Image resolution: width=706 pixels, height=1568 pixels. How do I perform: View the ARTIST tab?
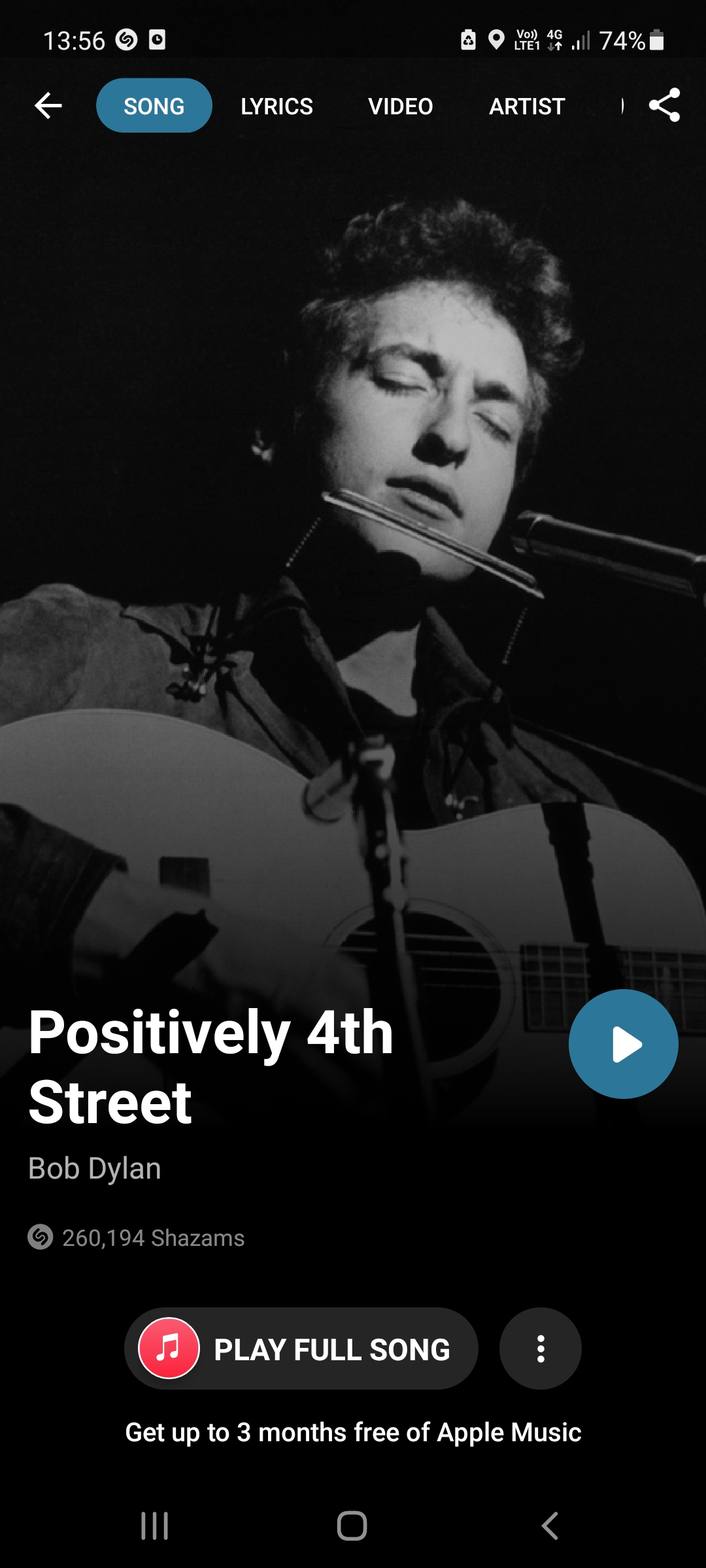click(x=527, y=106)
